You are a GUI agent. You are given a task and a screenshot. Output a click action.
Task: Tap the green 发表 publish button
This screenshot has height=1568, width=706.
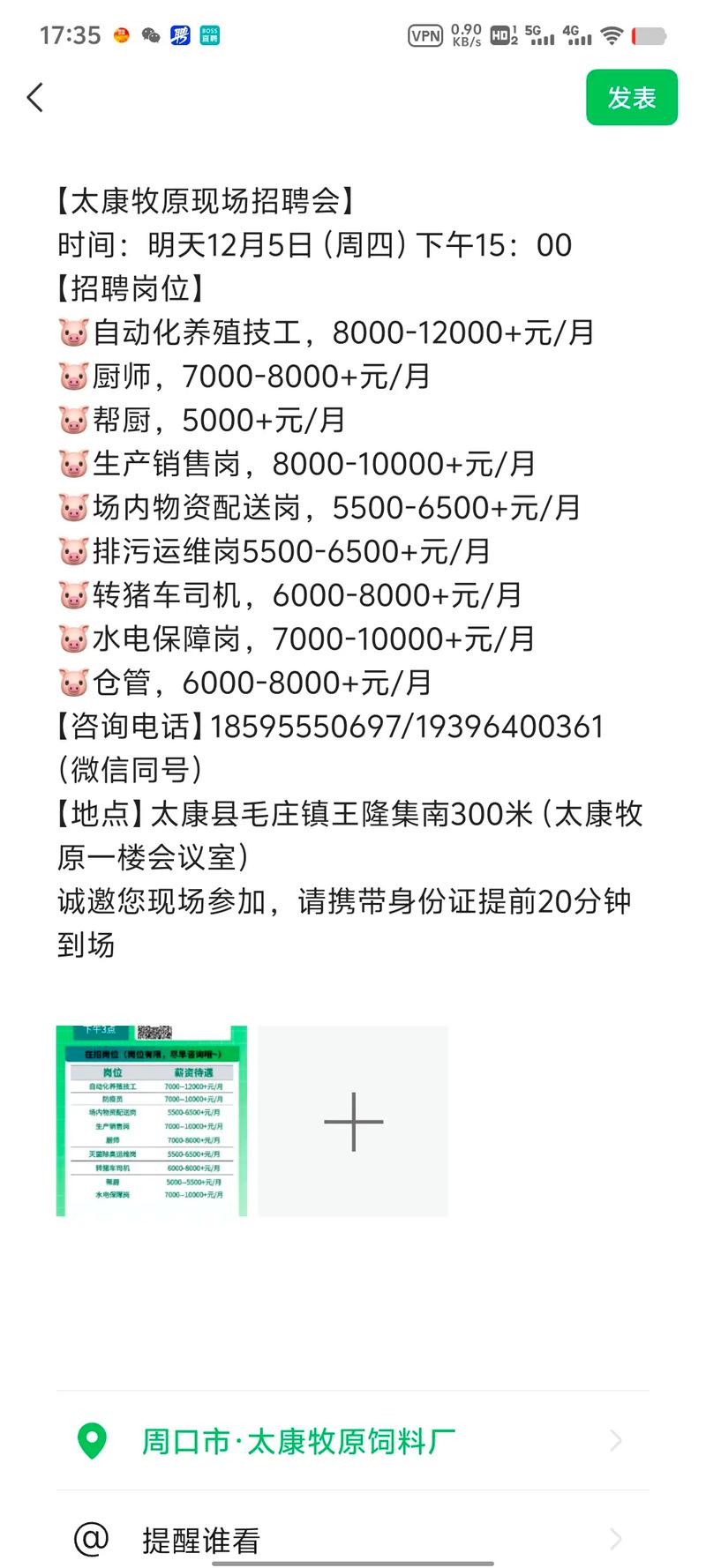click(632, 98)
